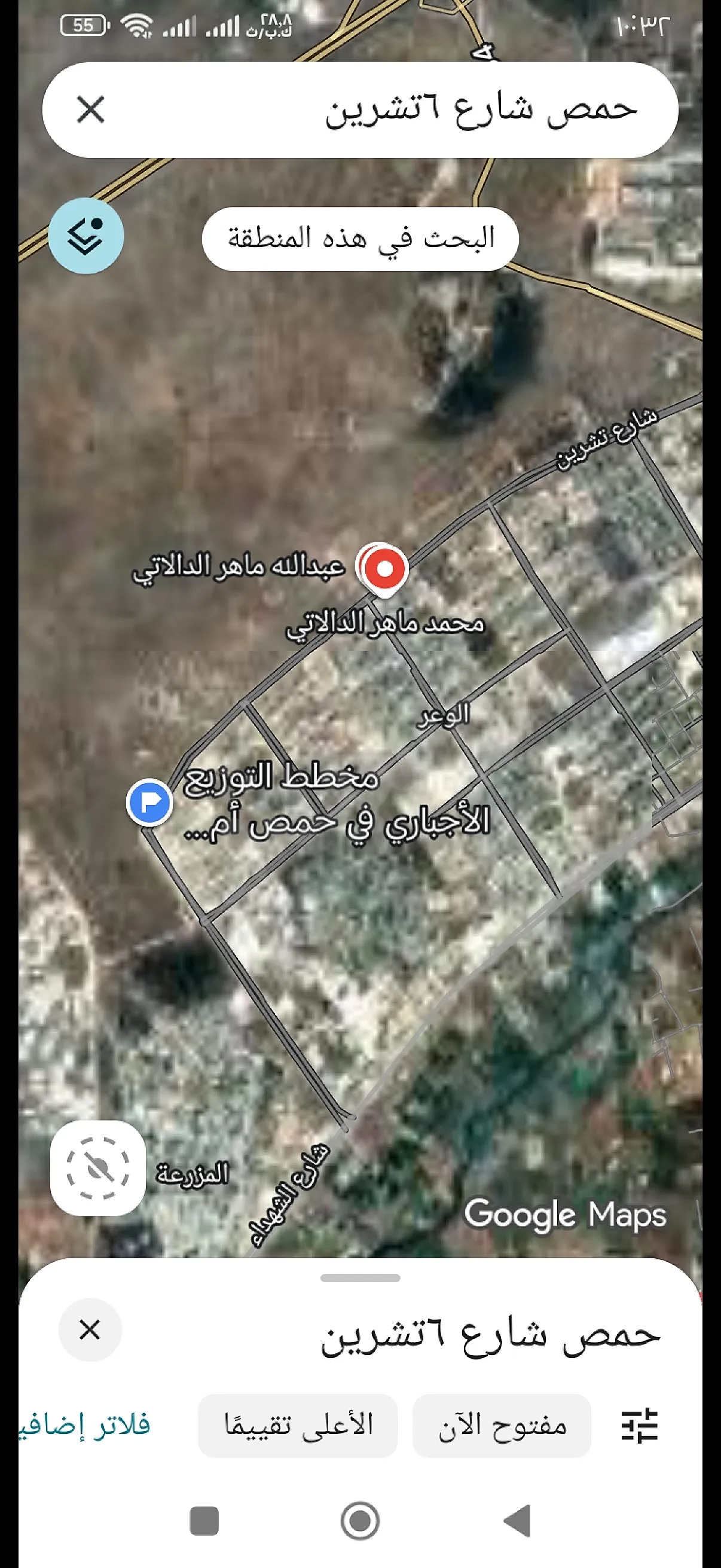The image size is (721, 1568).
Task: Tap البحث في هذه المنطقة to search this area
Action: pyautogui.click(x=360, y=238)
